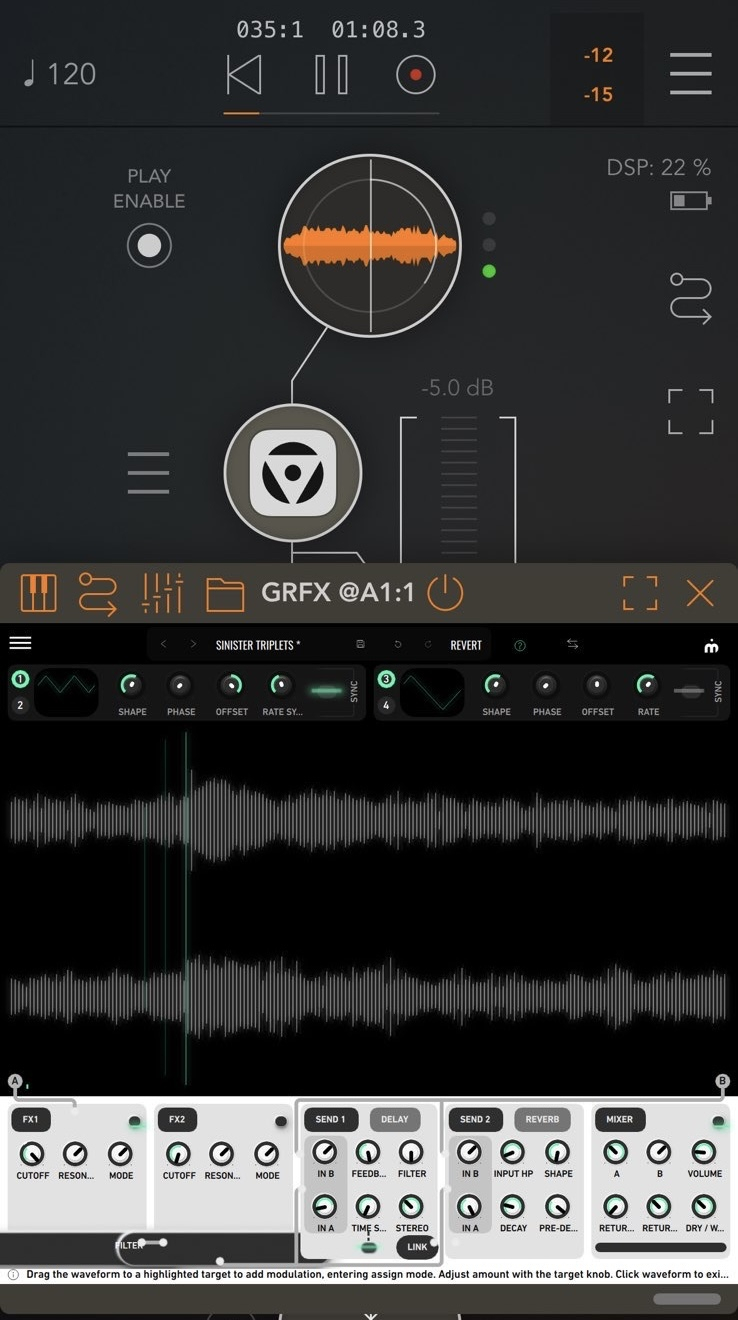Start recording with the record button
The width and height of the screenshot is (738, 1320).
[x=416, y=75]
